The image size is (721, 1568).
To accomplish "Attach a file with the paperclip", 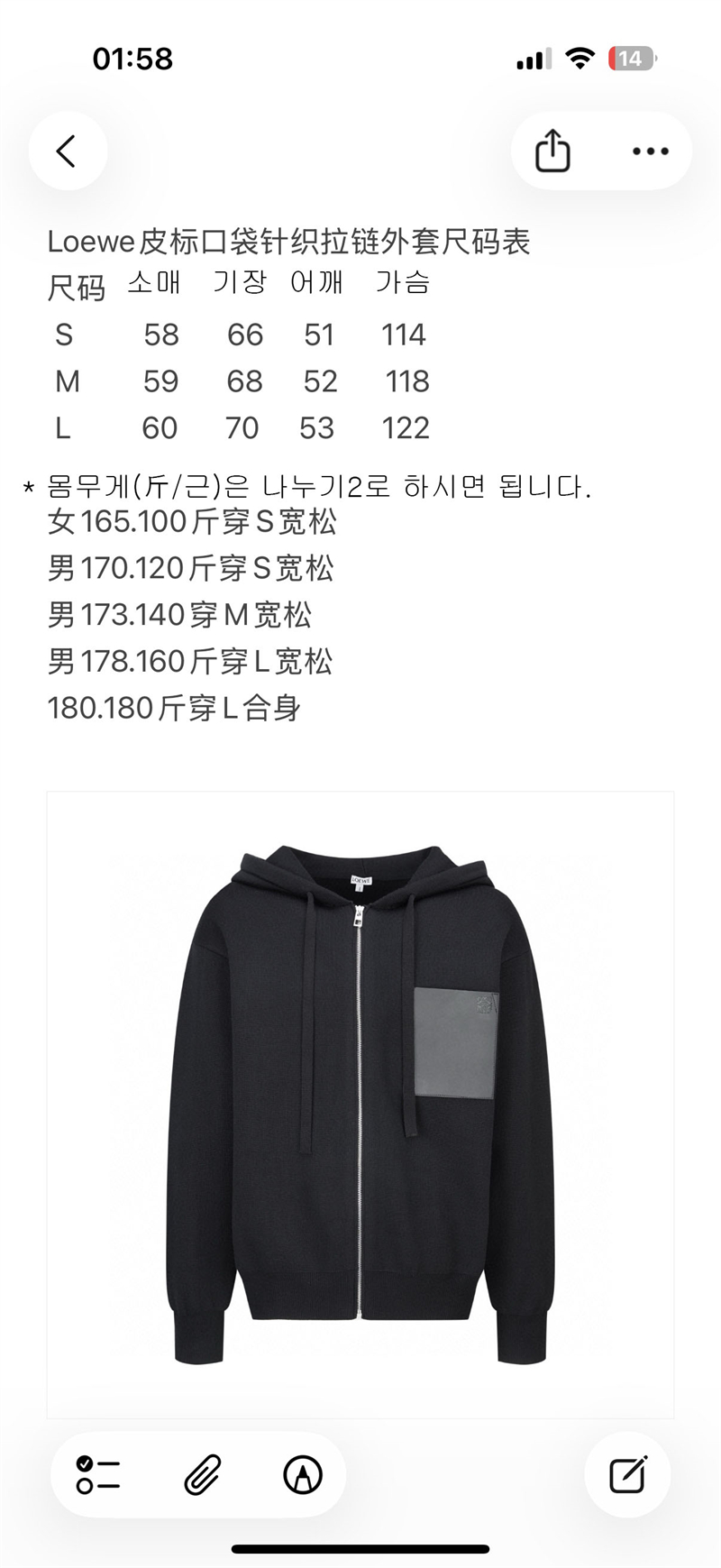I will point(203,1475).
